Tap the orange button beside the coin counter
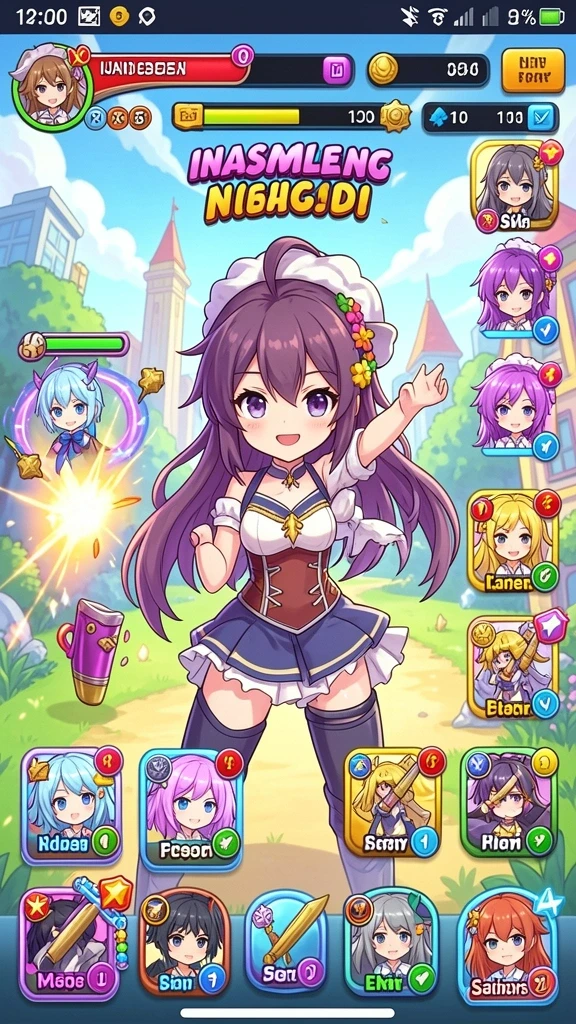This screenshot has width=576, height=1024. pyautogui.click(x=533, y=70)
